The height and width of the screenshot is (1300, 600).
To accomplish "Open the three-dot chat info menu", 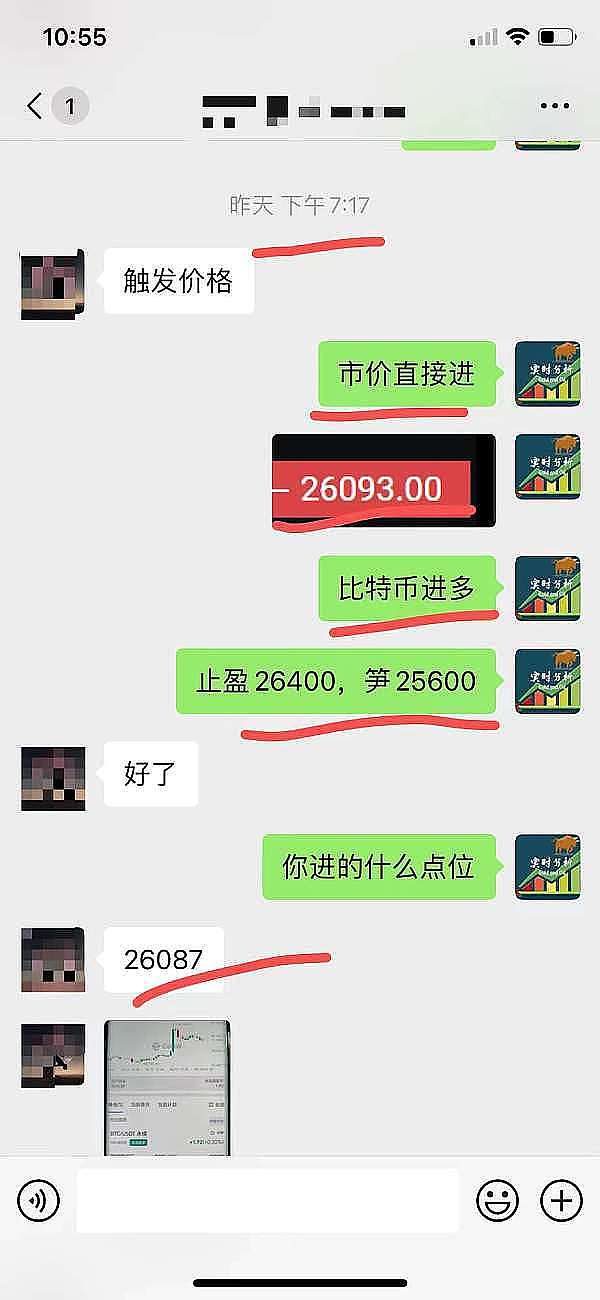I will tap(553, 106).
